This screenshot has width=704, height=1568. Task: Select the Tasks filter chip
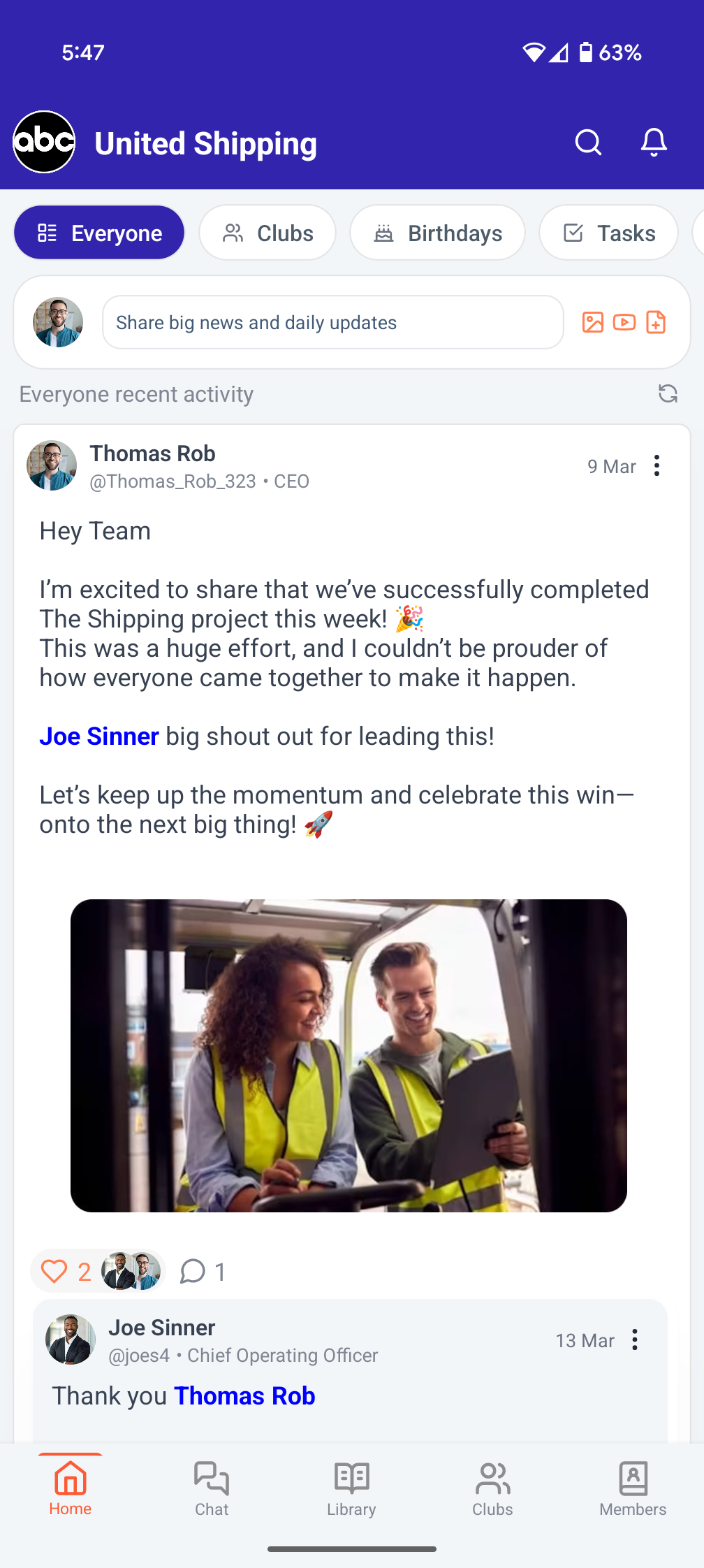608,233
